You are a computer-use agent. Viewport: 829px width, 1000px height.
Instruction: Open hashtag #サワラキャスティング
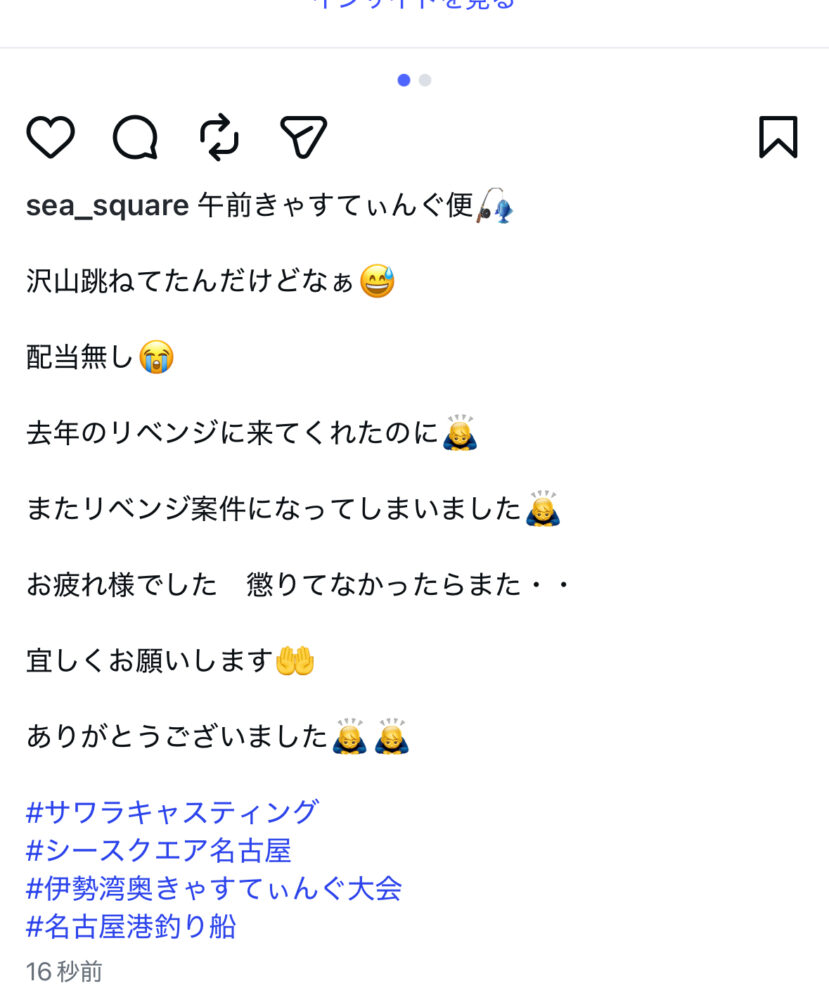(x=172, y=812)
